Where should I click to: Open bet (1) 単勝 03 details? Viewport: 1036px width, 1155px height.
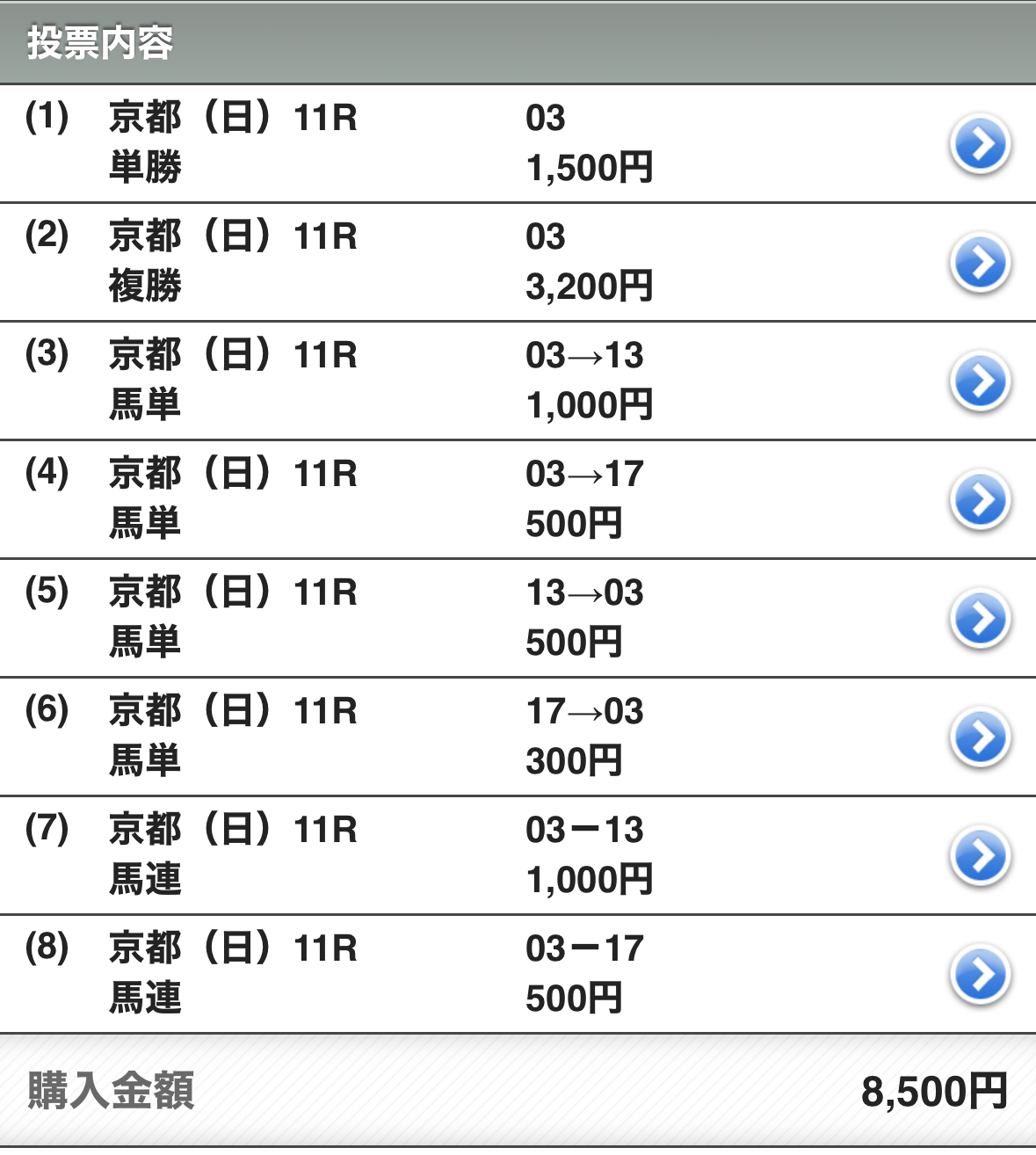tap(980, 144)
